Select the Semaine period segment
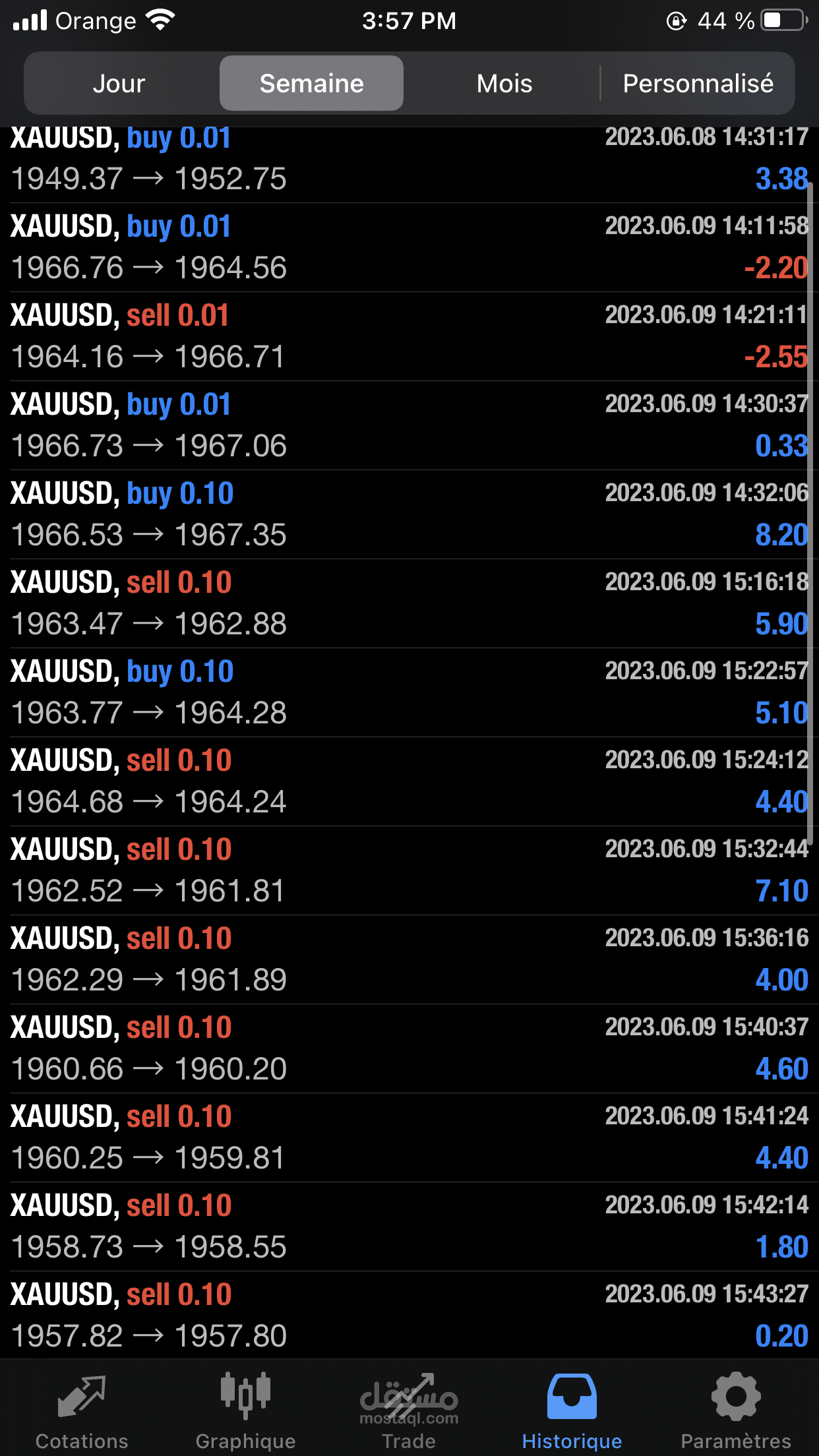Viewport: 819px width, 1456px height. [x=311, y=84]
